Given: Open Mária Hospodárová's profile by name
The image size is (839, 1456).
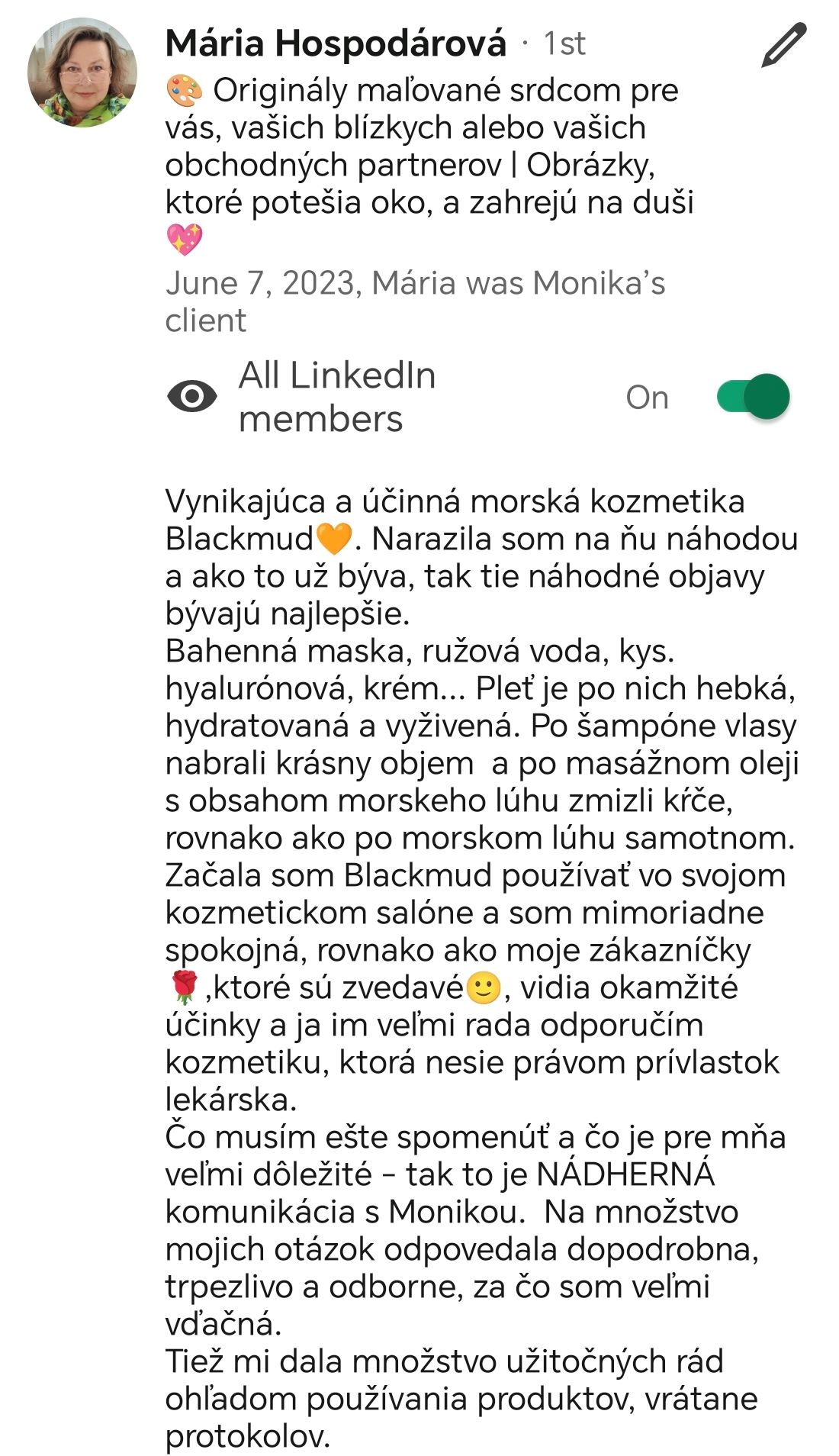Looking at the screenshot, I should click(x=336, y=43).
